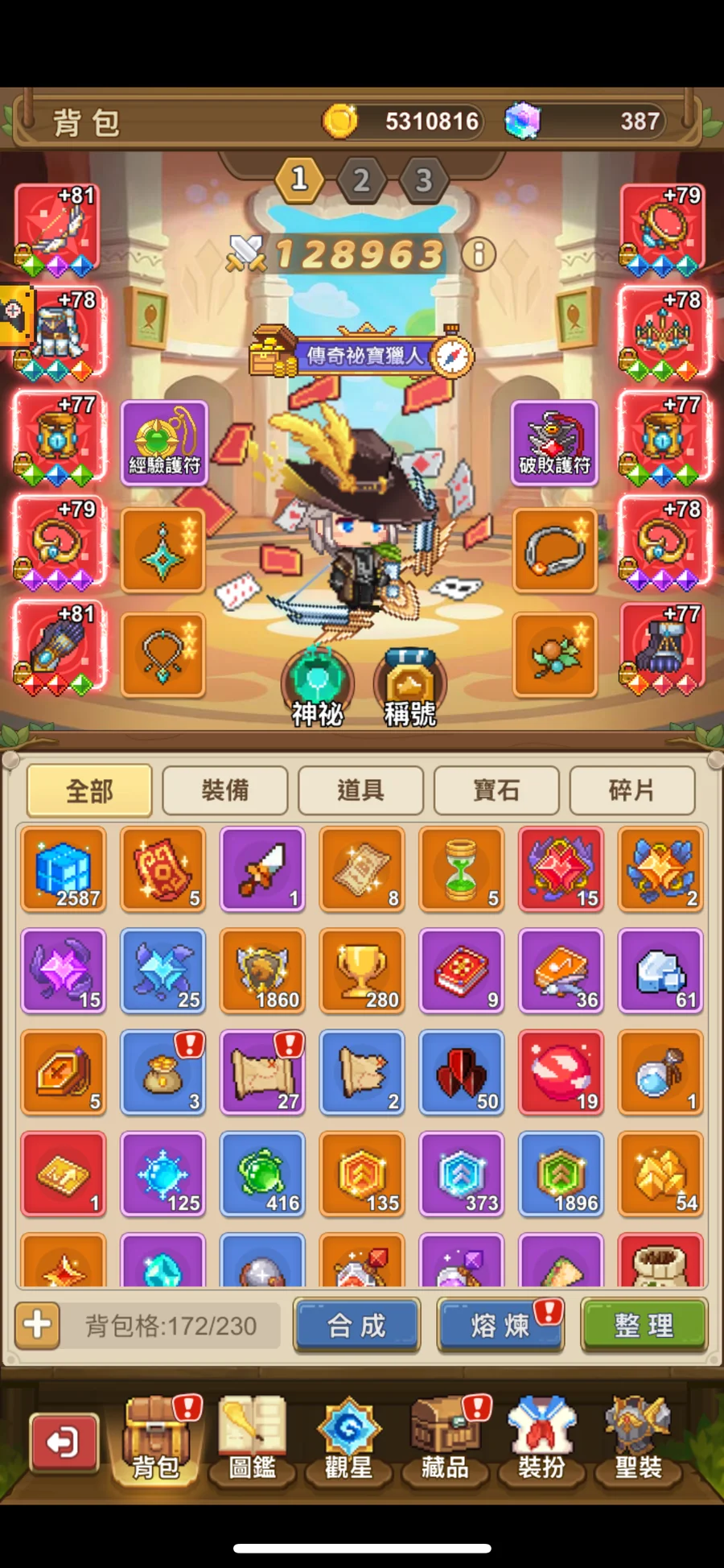Sort the backpack with 整理

click(644, 1325)
